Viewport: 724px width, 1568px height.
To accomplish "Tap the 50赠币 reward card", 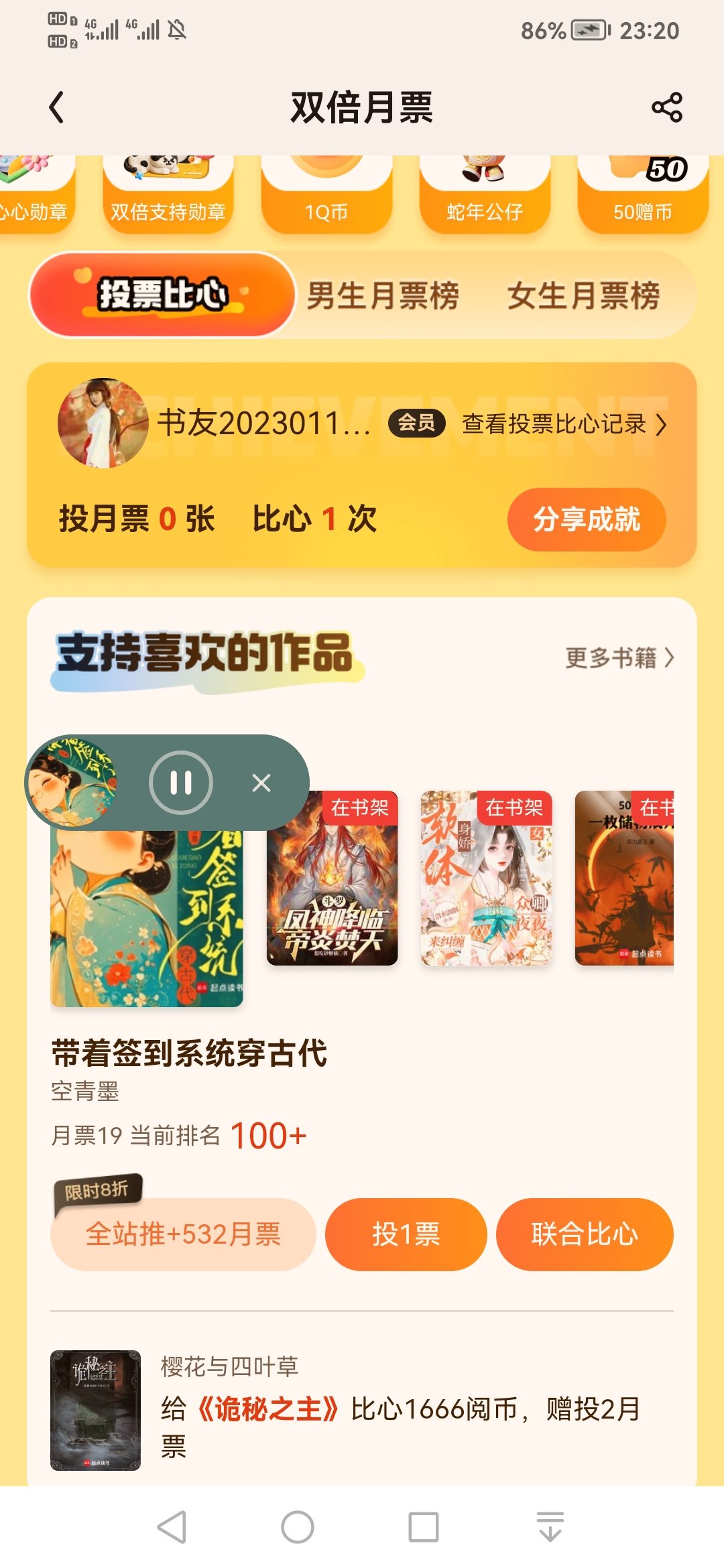I will pos(643,194).
